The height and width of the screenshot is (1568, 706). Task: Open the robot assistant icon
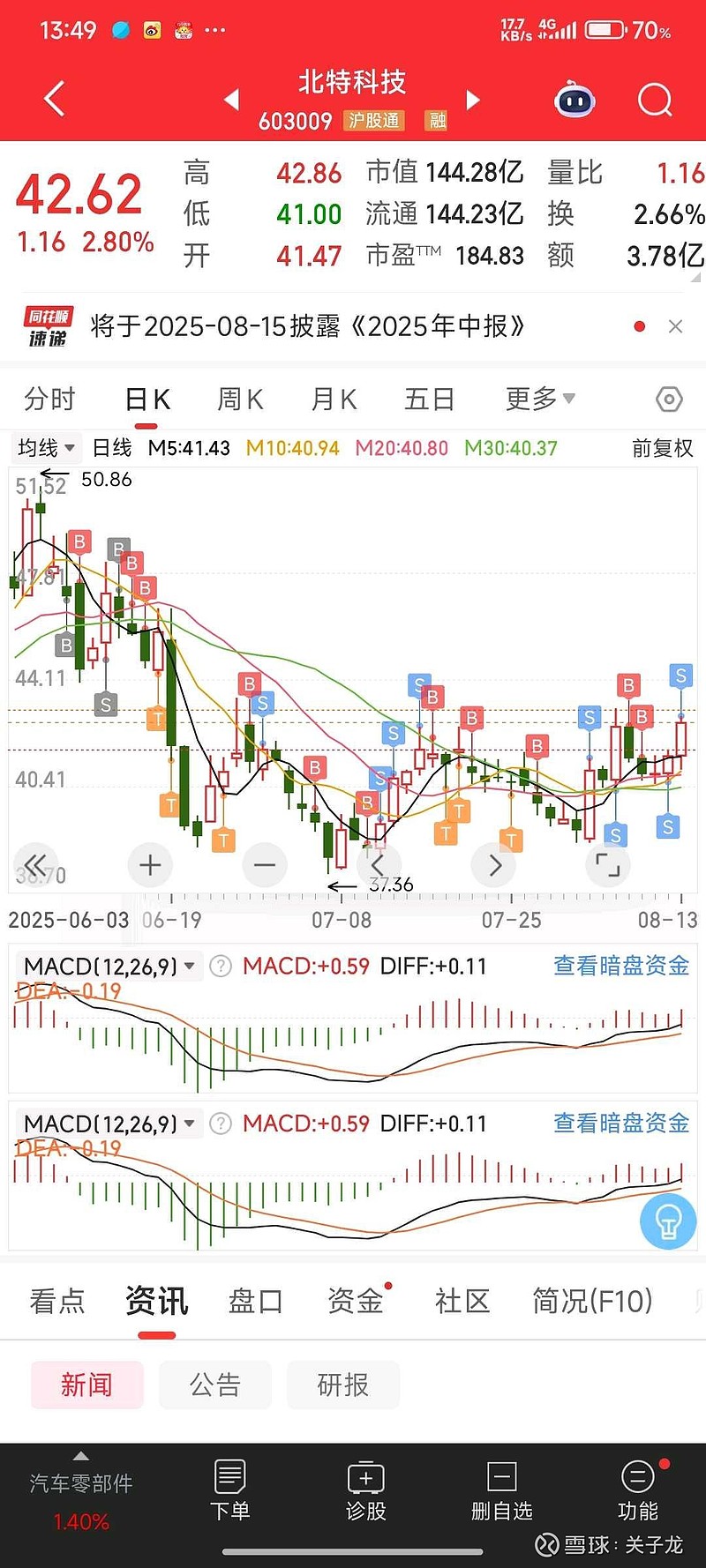(x=575, y=100)
